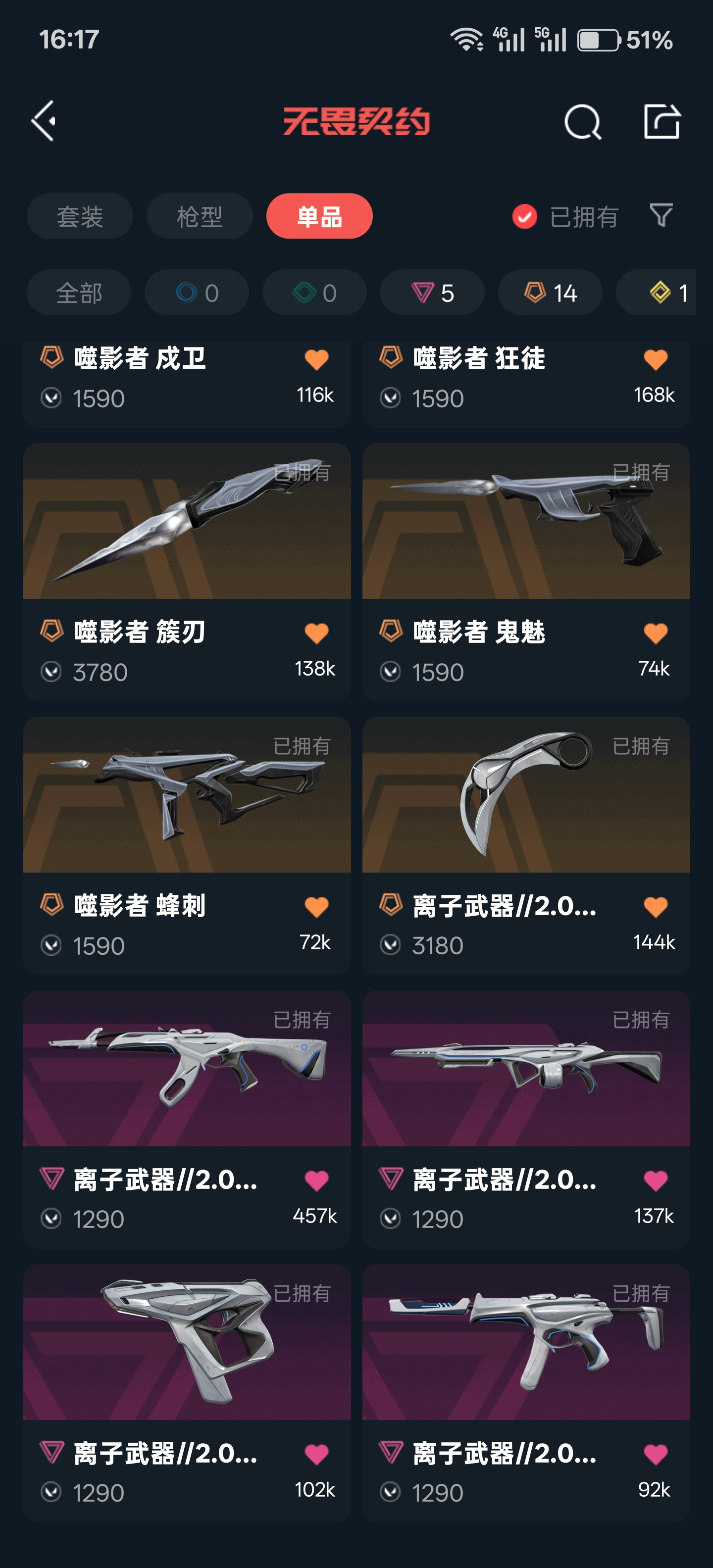Open the 噬影者 蜂刺 card
The height and width of the screenshot is (1568, 713).
tap(187, 845)
